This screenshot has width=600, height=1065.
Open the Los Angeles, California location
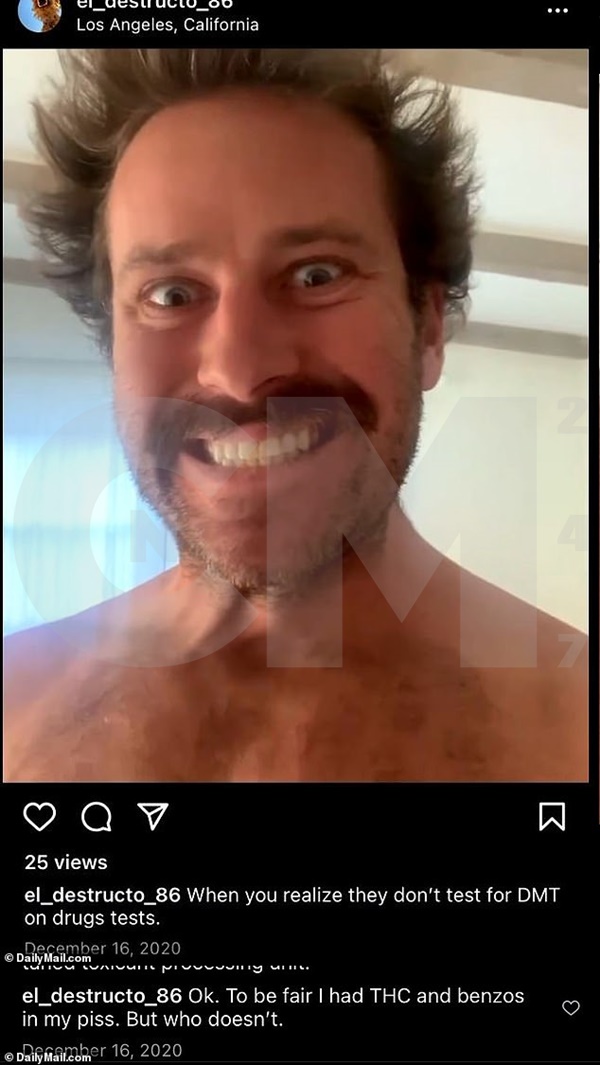pyautogui.click(x=167, y=25)
